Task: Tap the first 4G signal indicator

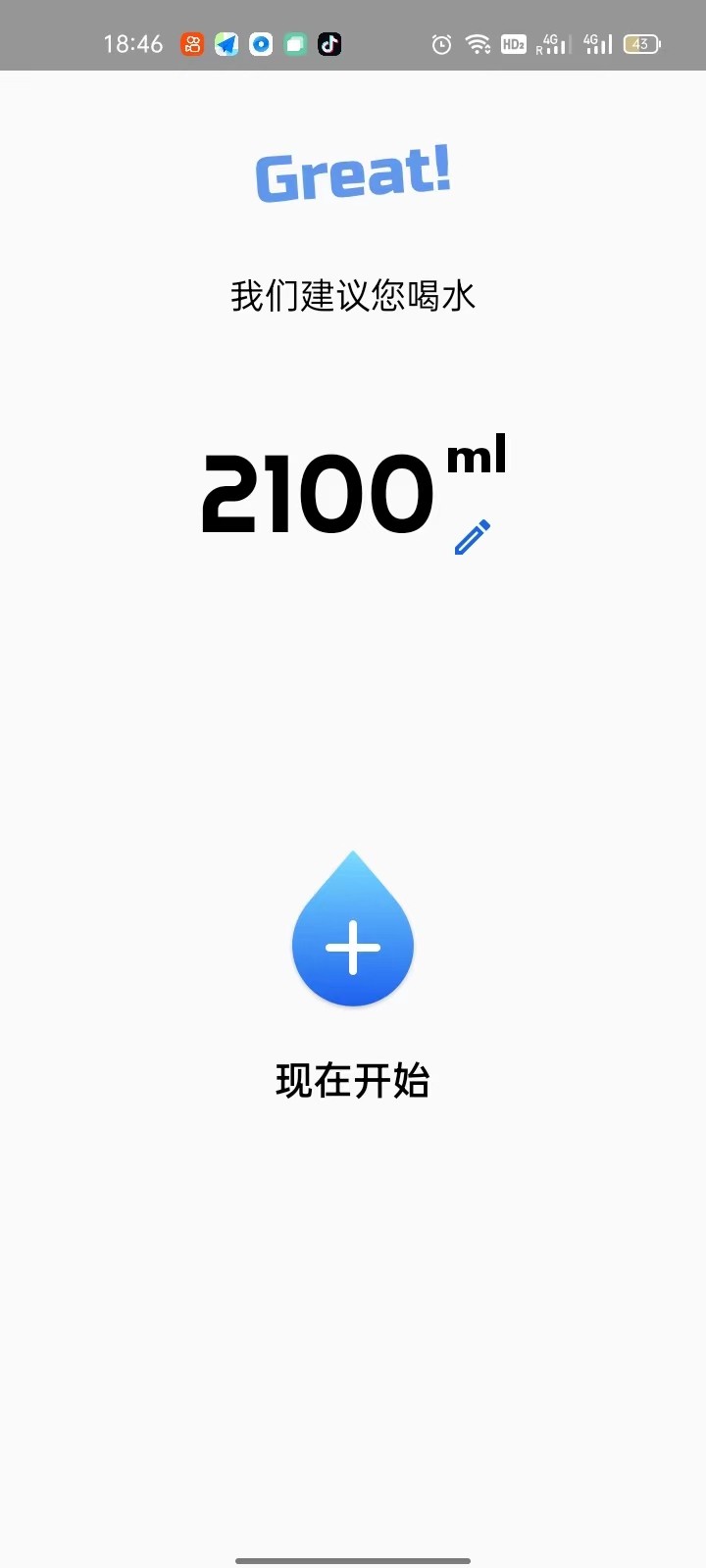Action: [x=554, y=44]
